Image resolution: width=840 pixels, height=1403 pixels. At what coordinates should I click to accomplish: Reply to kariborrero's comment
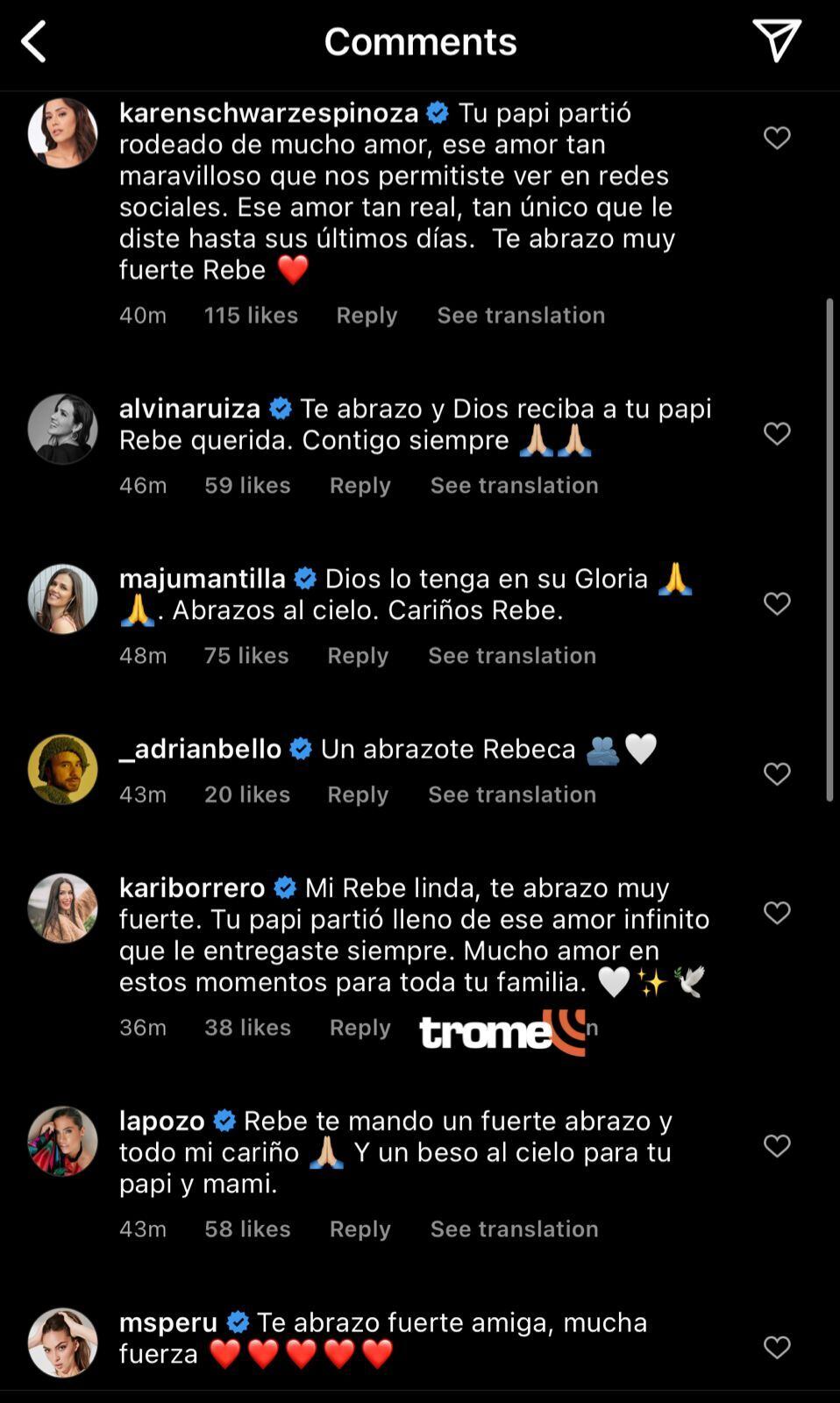359,1027
